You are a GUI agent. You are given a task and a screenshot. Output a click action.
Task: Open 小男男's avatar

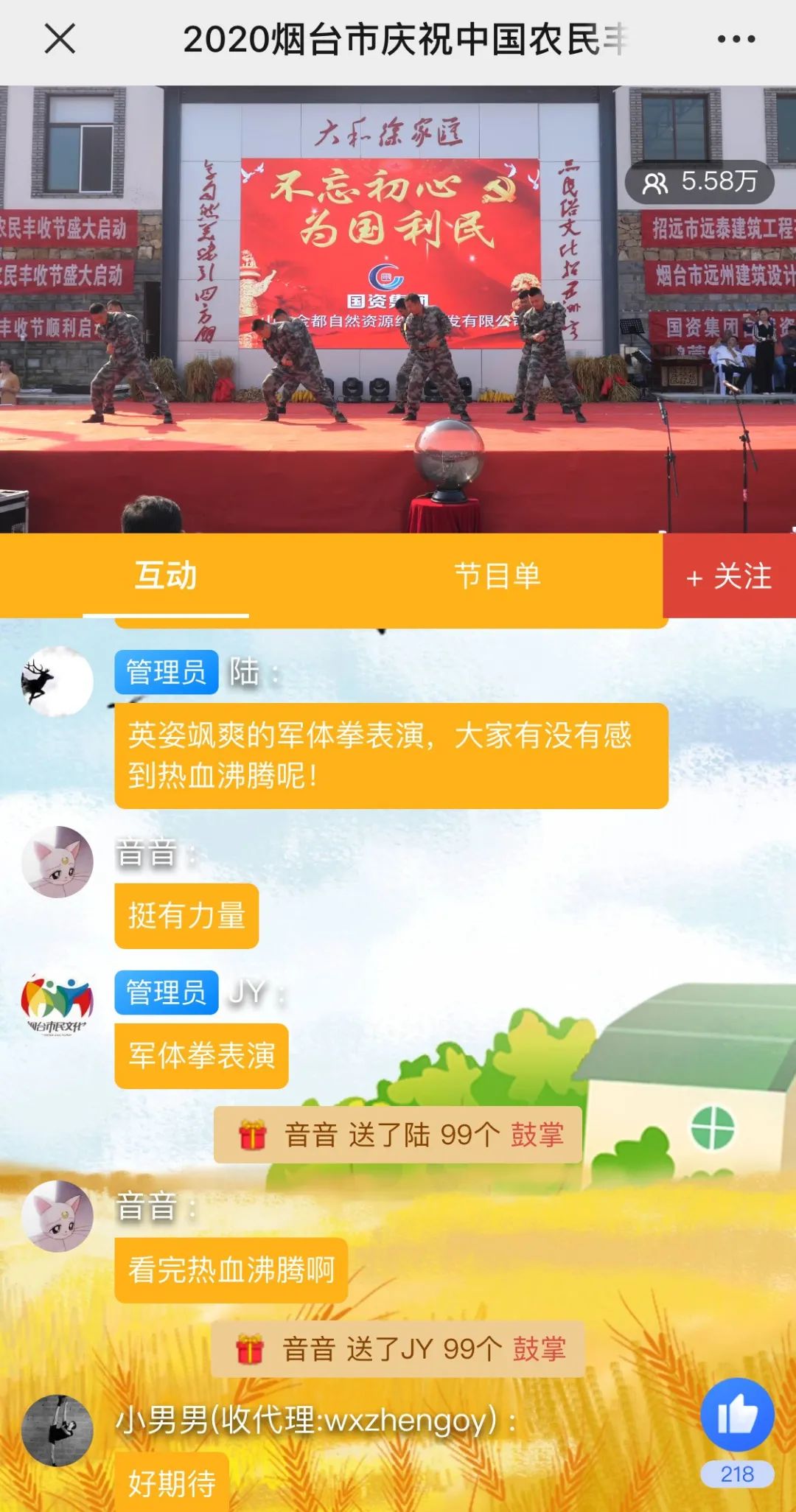[57, 1430]
